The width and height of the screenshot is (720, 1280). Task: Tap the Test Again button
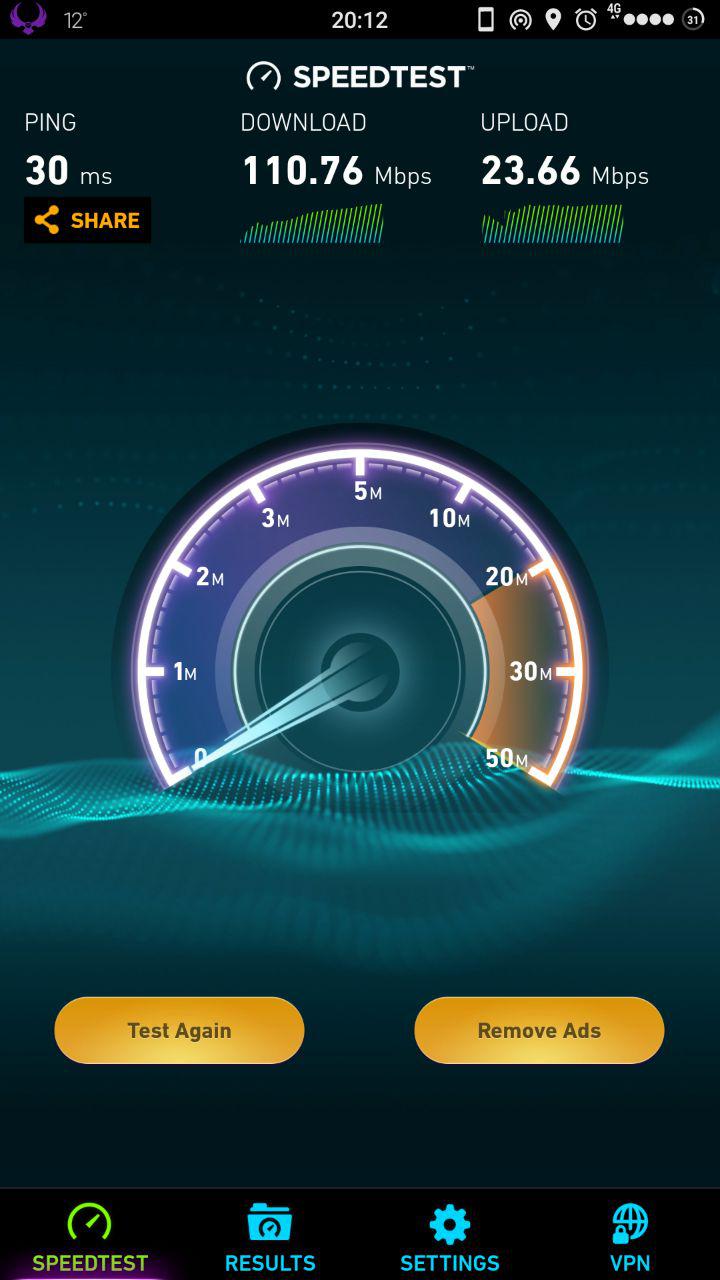pyautogui.click(x=179, y=1030)
